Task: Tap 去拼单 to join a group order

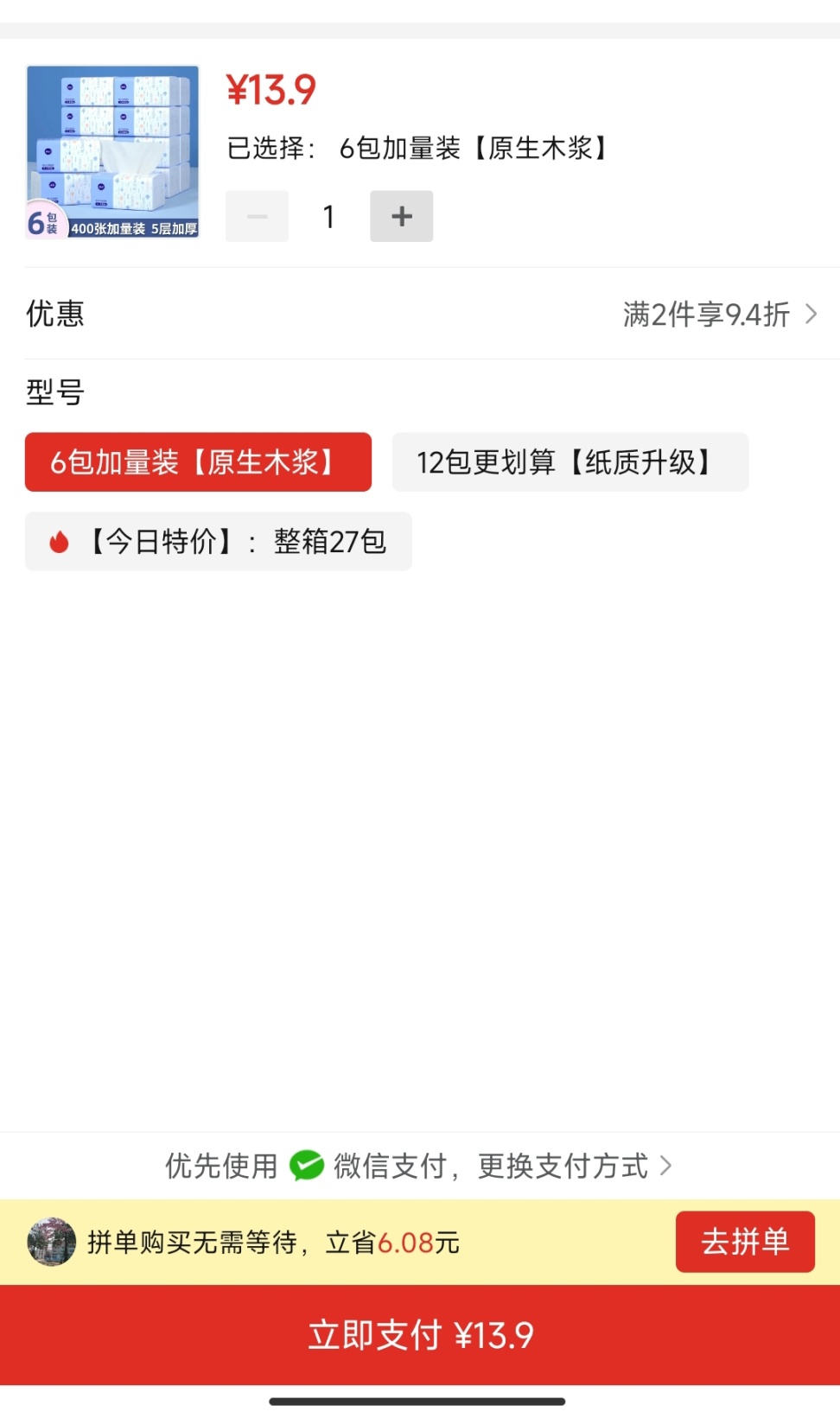Action: [745, 1242]
